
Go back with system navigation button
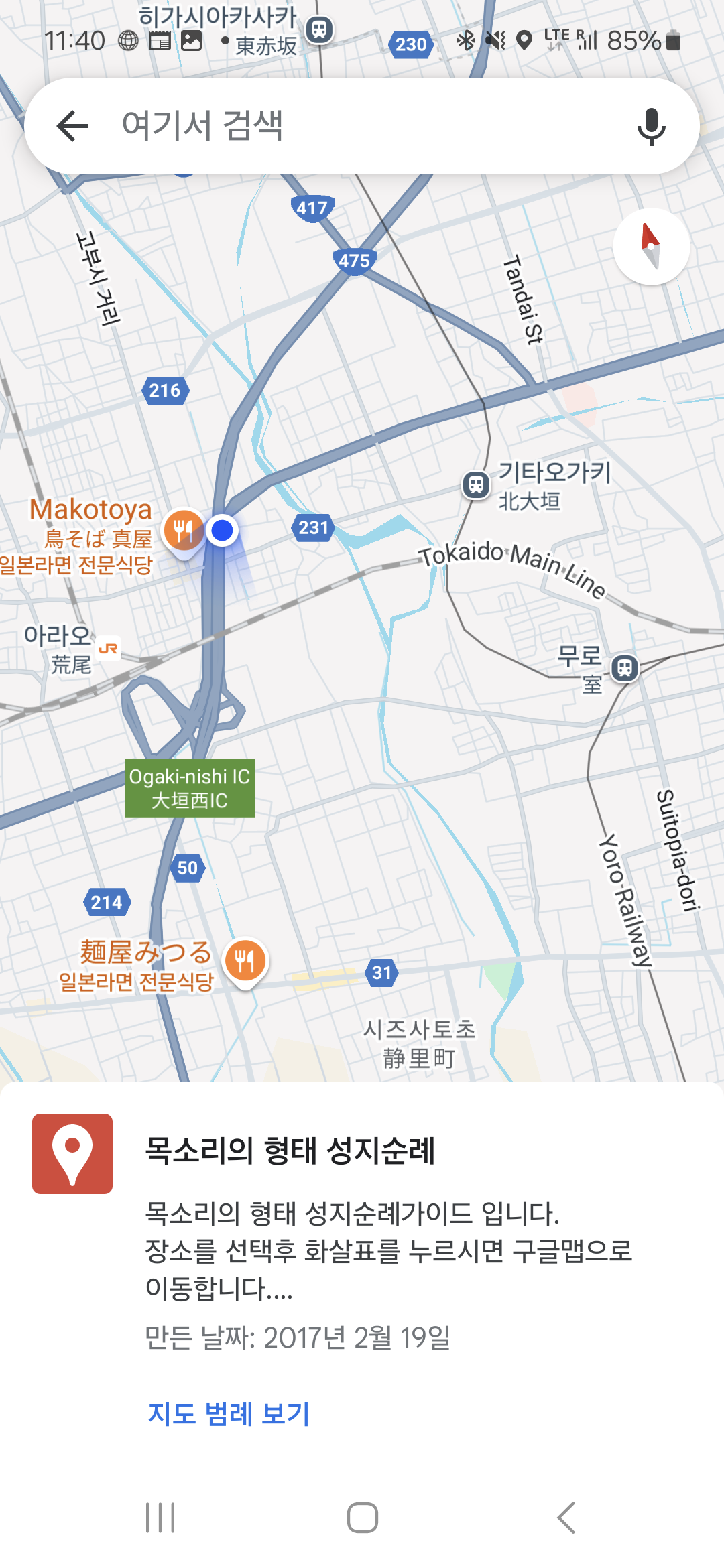(x=566, y=1518)
